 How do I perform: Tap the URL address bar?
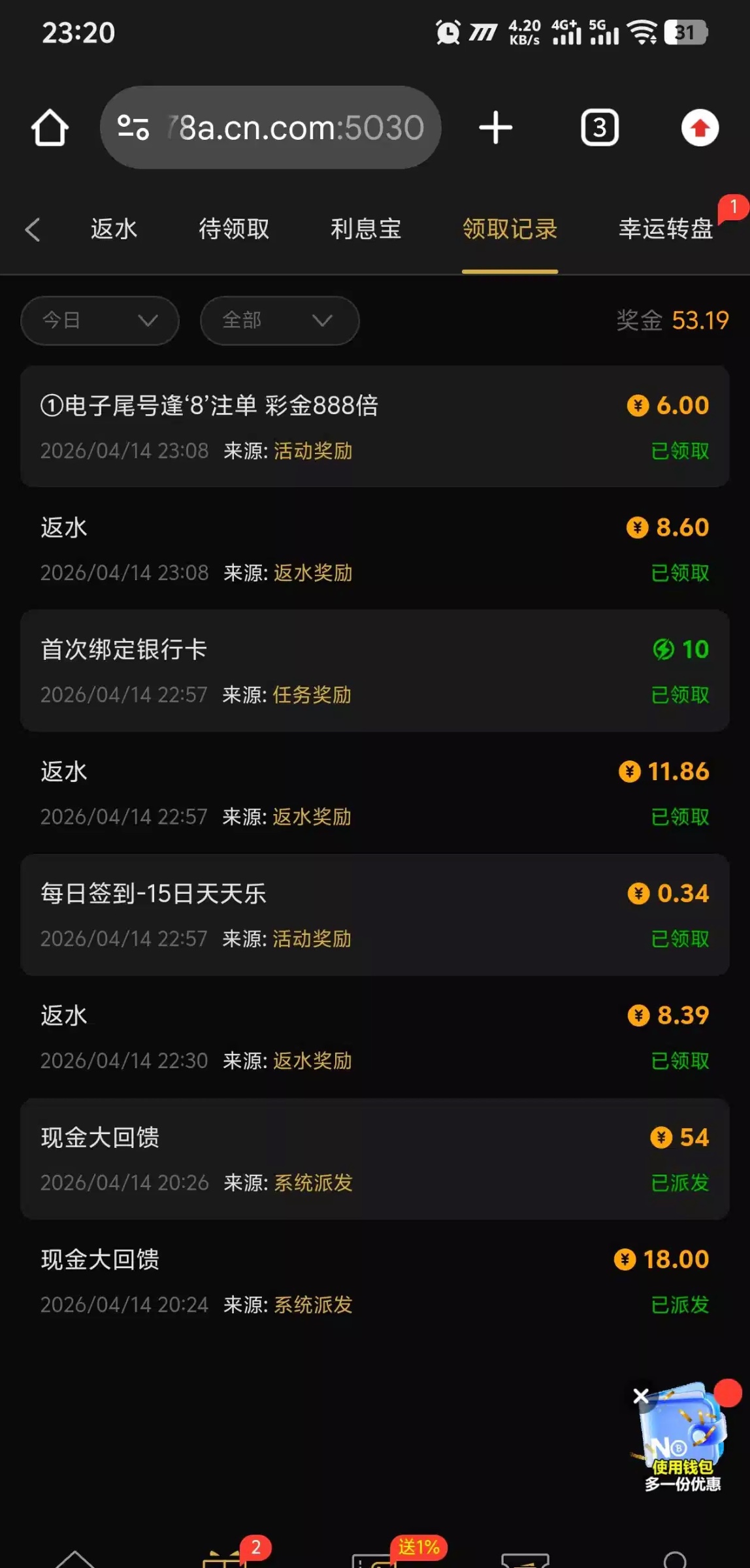[x=270, y=127]
